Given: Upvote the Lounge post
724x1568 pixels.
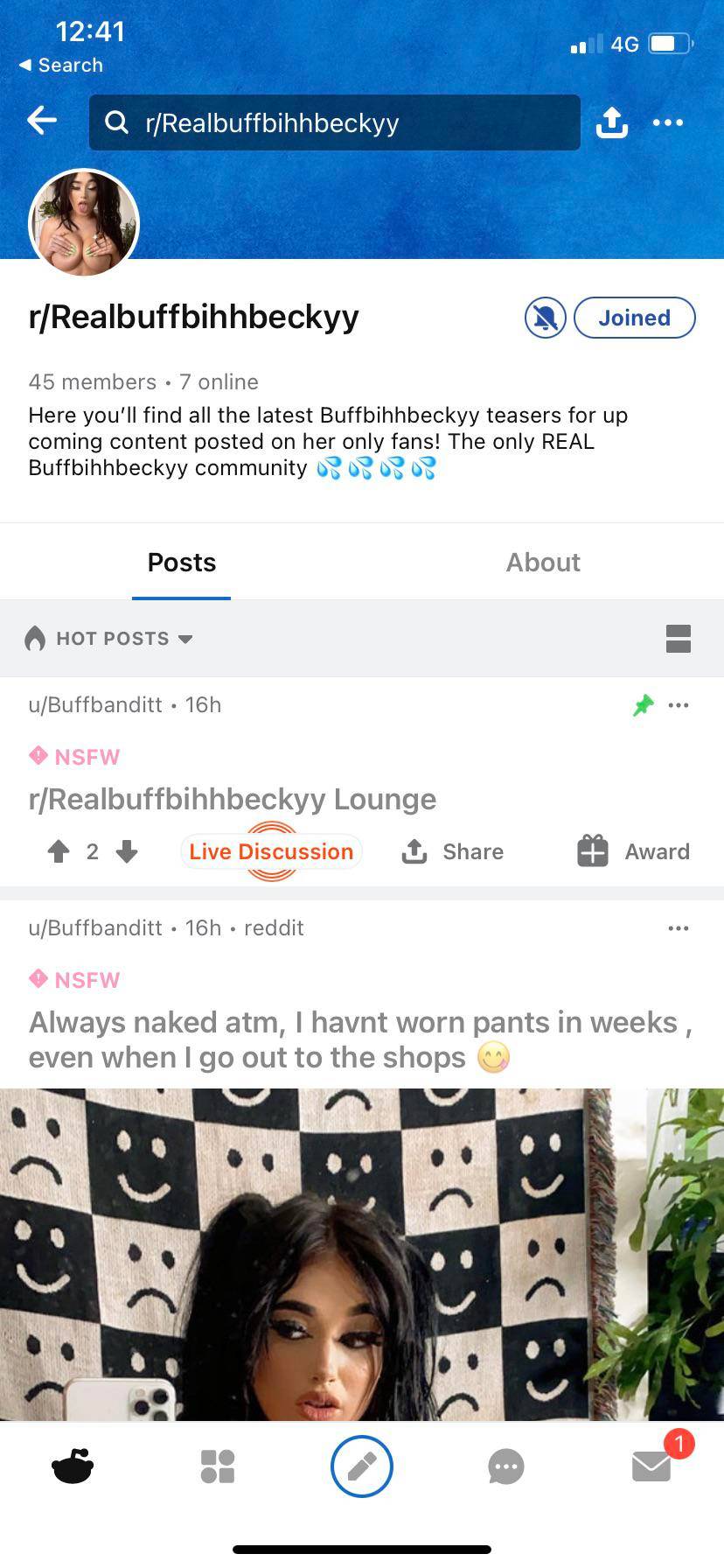Looking at the screenshot, I should (x=59, y=851).
